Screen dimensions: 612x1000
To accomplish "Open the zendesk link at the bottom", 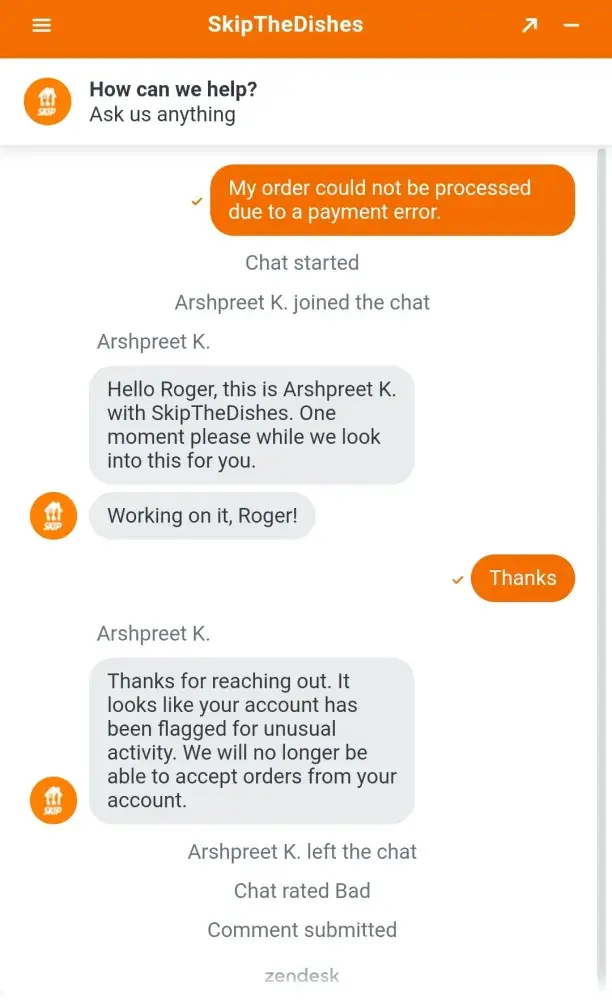I will click(x=302, y=975).
